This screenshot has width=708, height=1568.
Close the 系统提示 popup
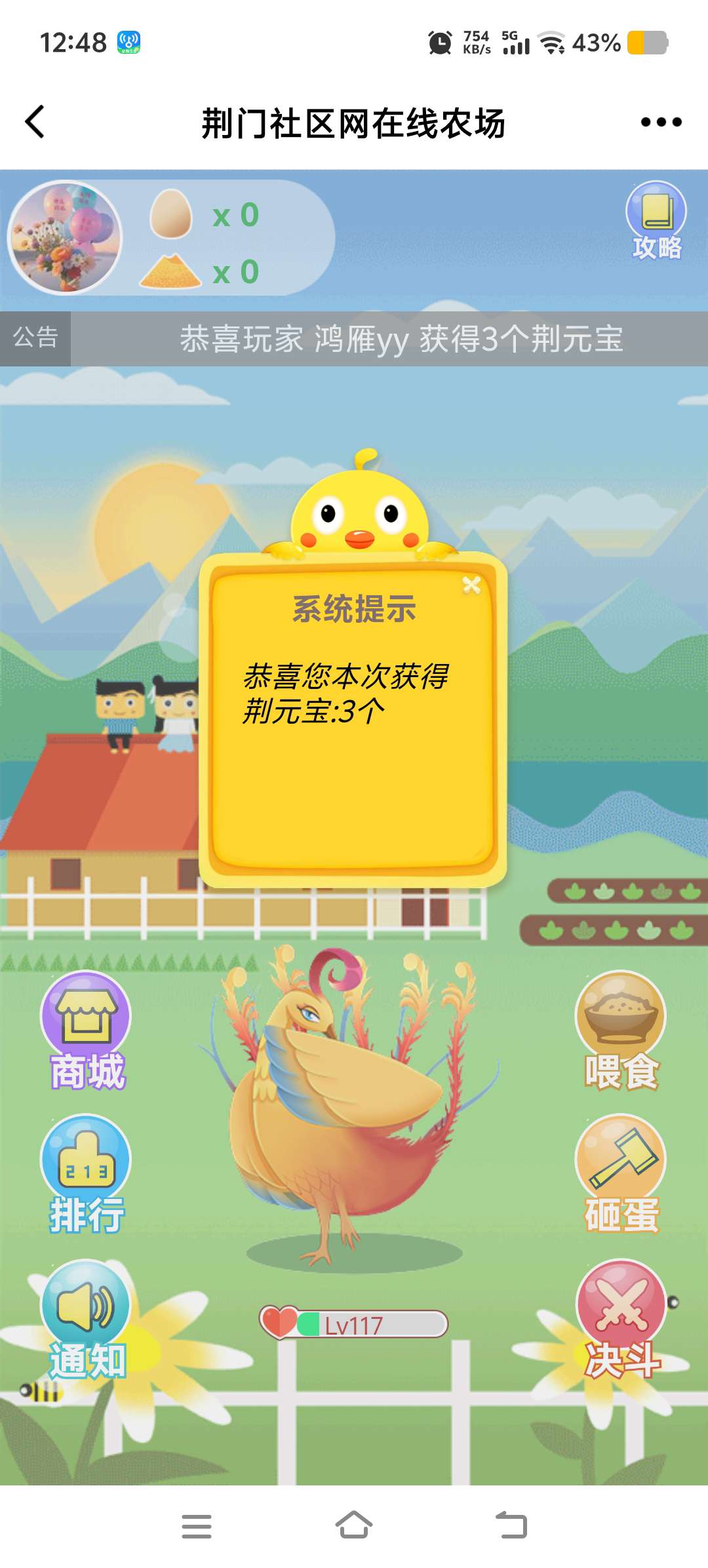(x=471, y=585)
